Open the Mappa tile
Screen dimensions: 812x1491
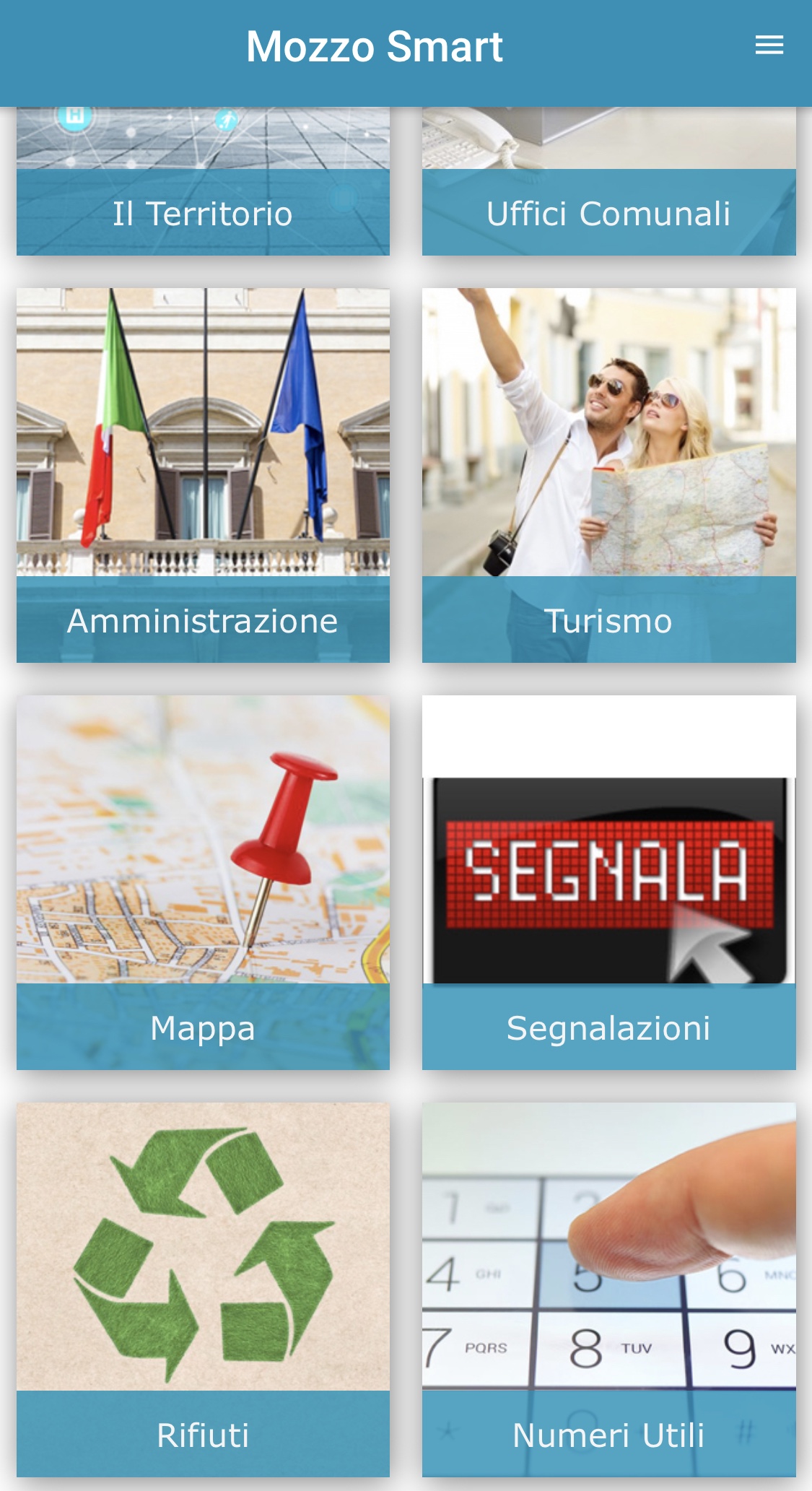pyautogui.click(x=203, y=882)
